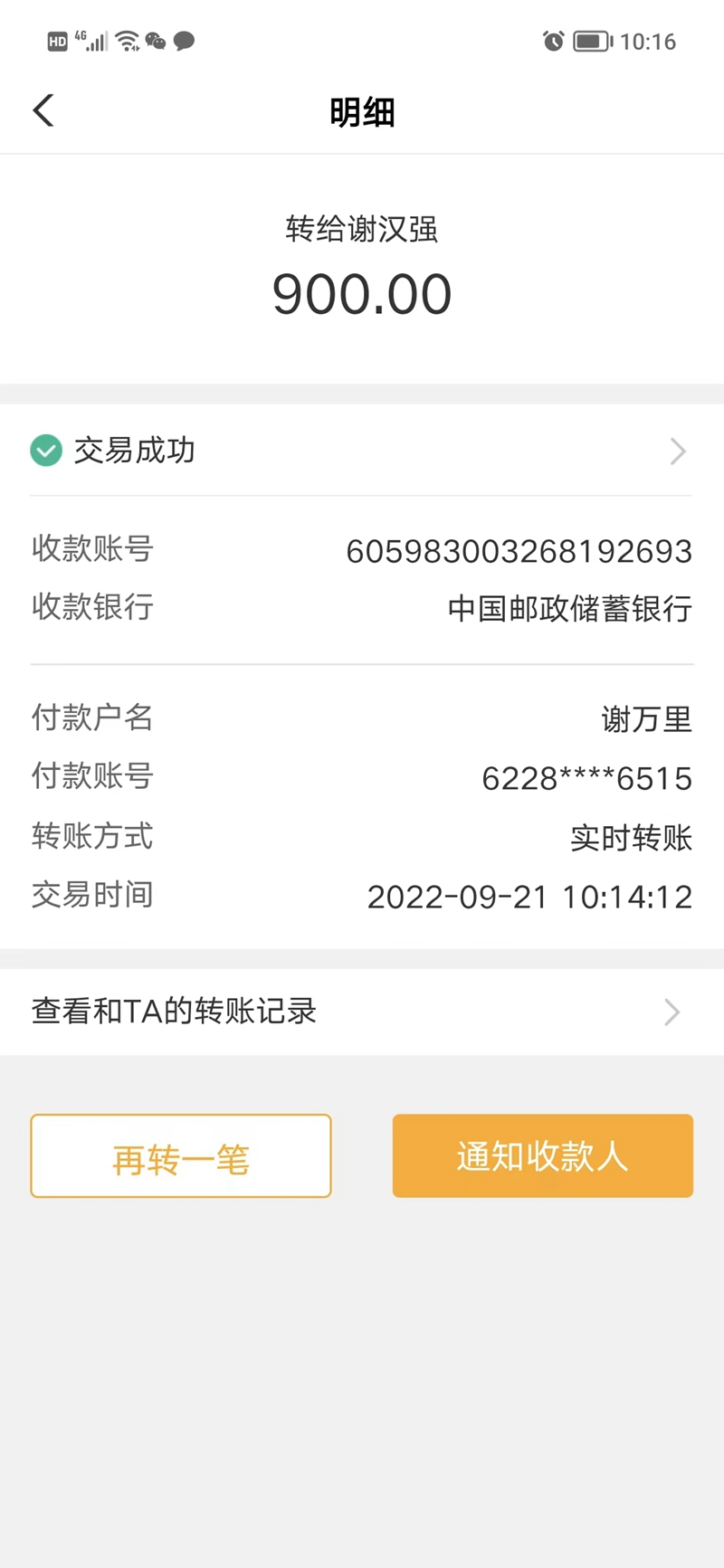This screenshot has width=724, height=1568.
Task: Tap the orange 通知收款人 button
Action: click(x=541, y=1155)
